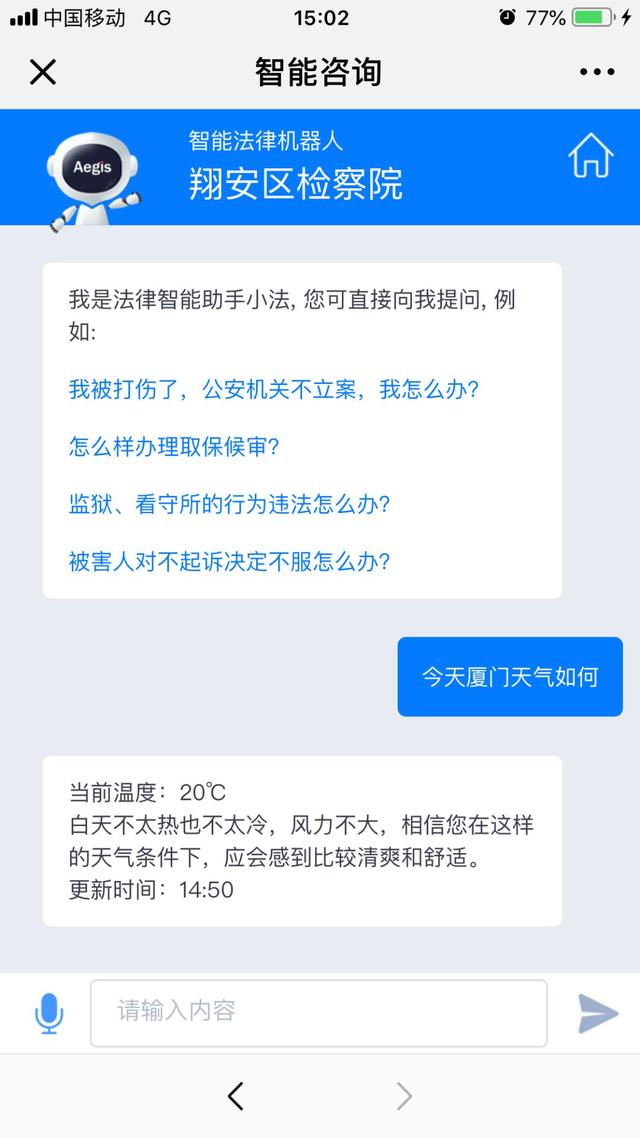Close the 智能咨询 page with the X
Screen dimensions: 640x1138
coord(43,72)
